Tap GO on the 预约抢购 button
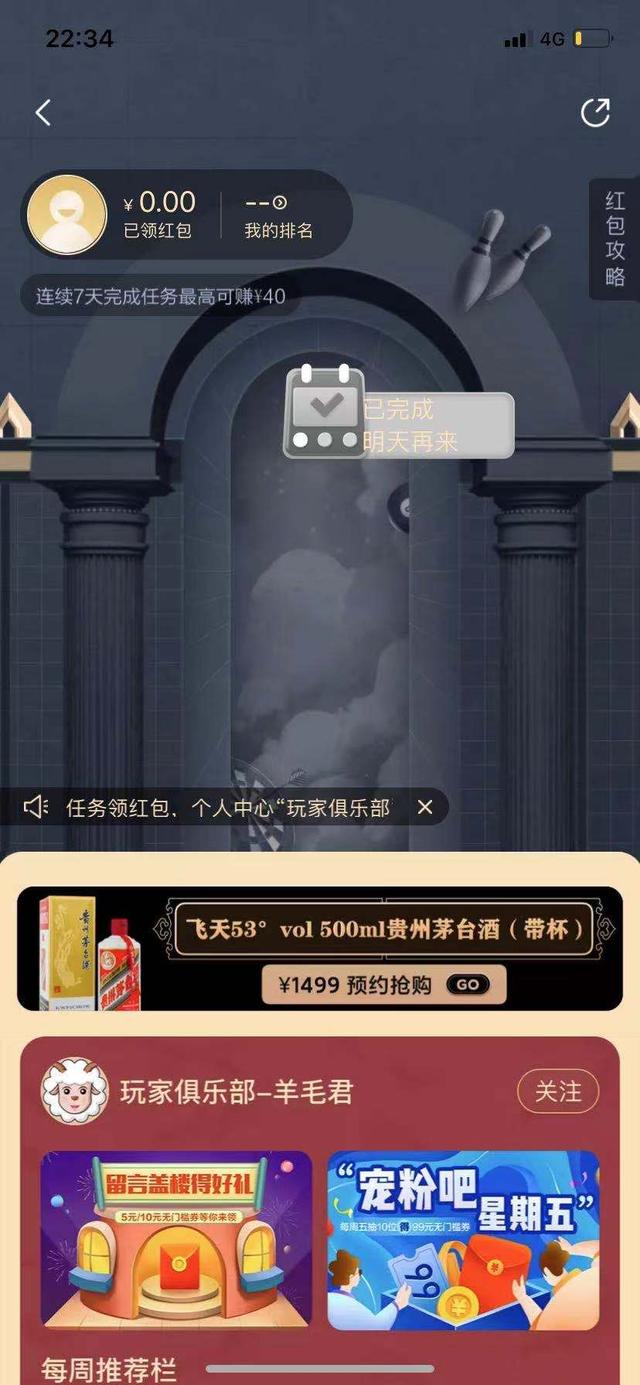The image size is (640, 1385). (468, 985)
